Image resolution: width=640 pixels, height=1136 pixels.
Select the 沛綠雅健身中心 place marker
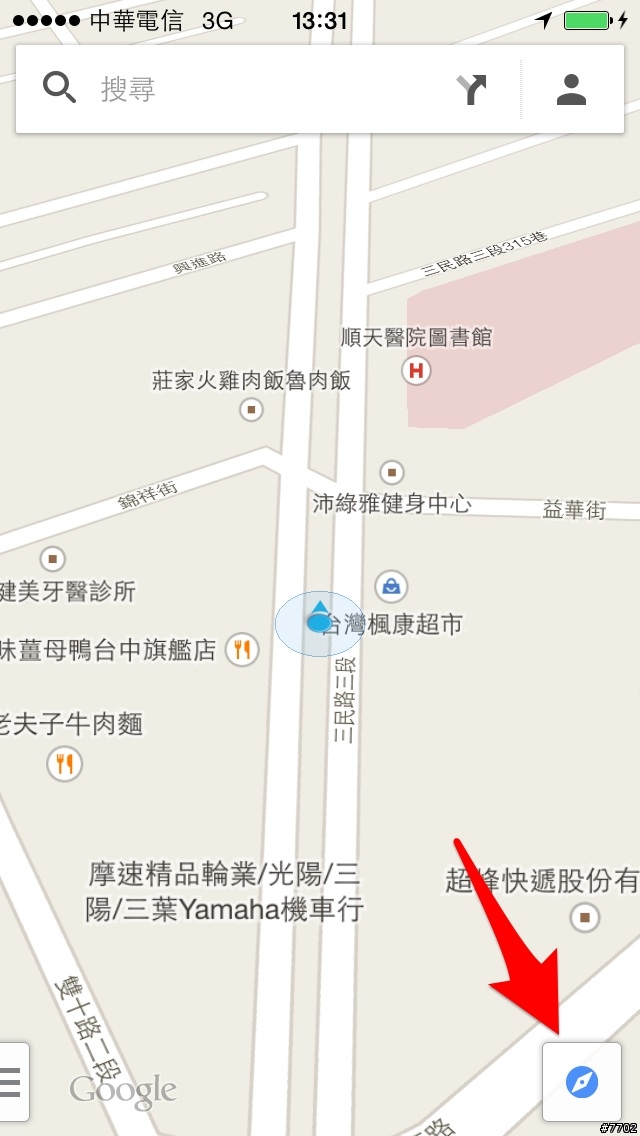click(392, 471)
